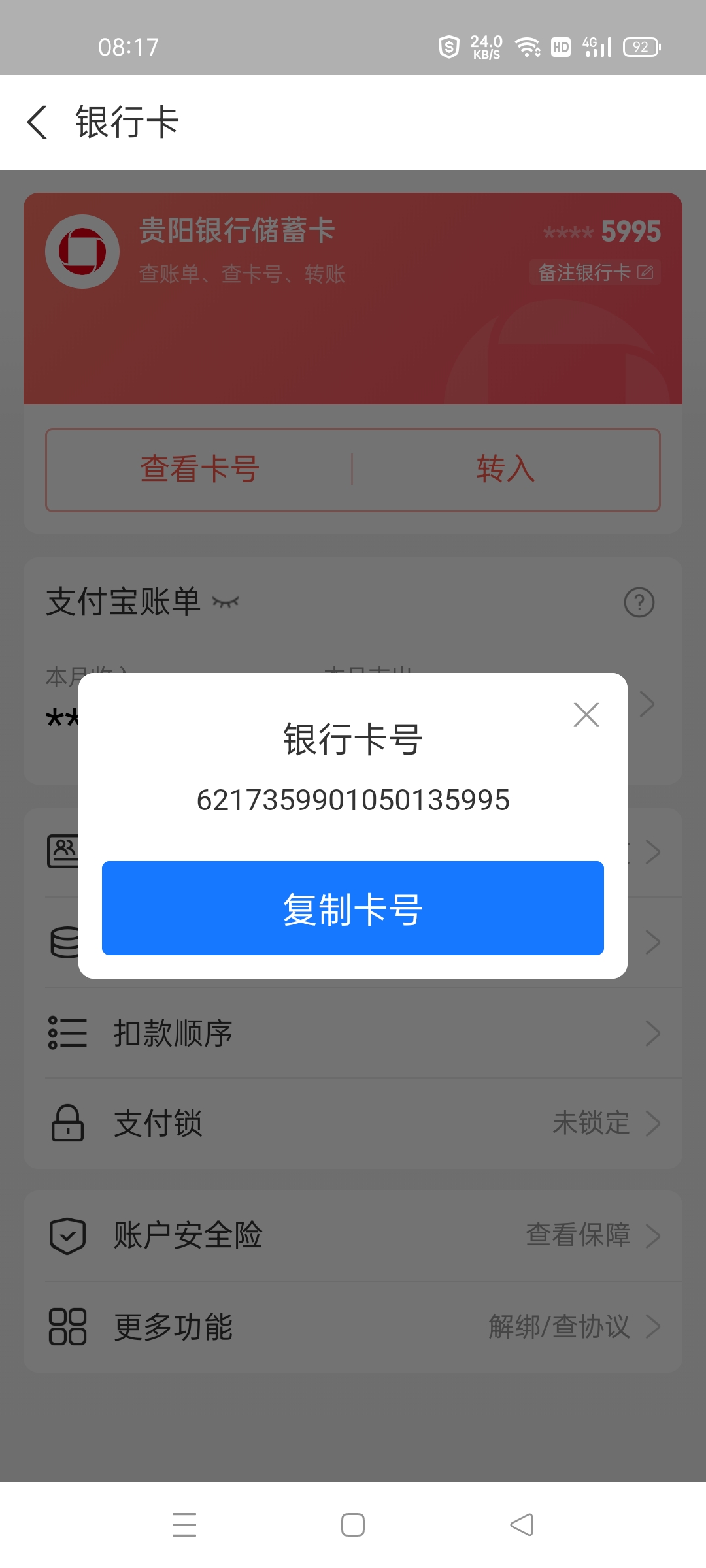Screen dimensions: 706x1568
Task: Open 更多功能 row
Action: click(x=353, y=1327)
